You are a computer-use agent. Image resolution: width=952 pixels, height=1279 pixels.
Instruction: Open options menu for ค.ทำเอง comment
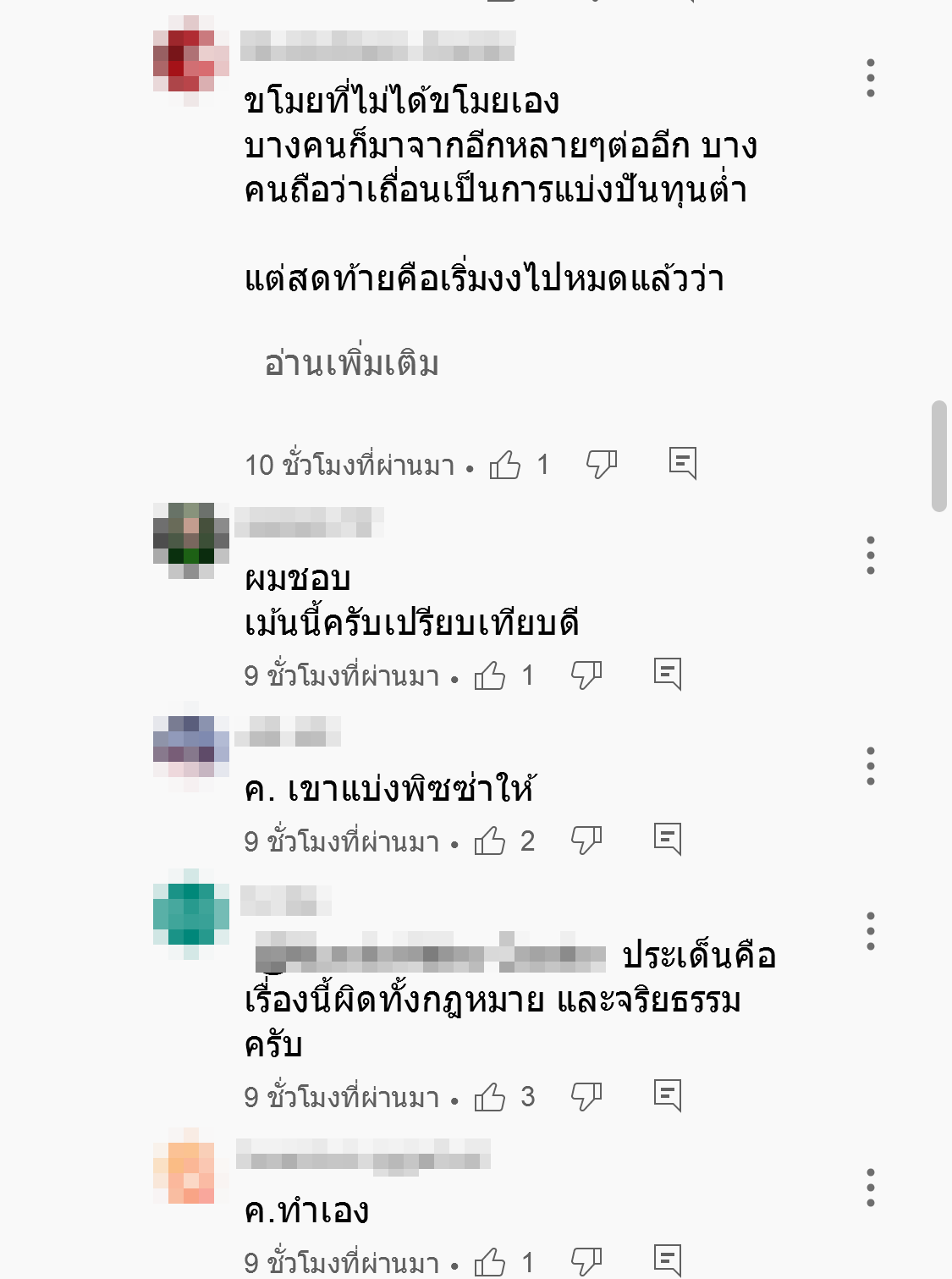coord(870,1188)
